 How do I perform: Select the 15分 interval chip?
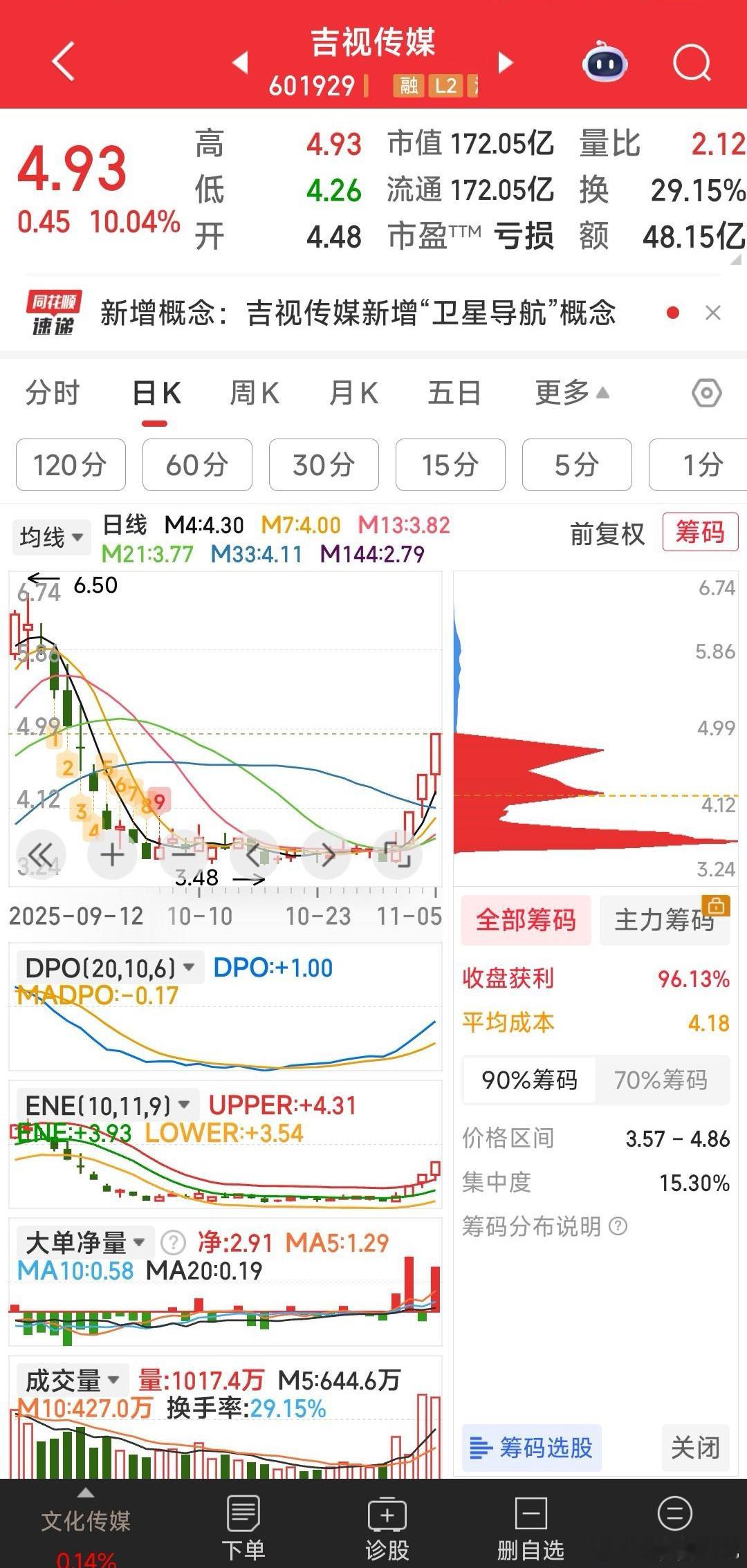[x=450, y=465]
